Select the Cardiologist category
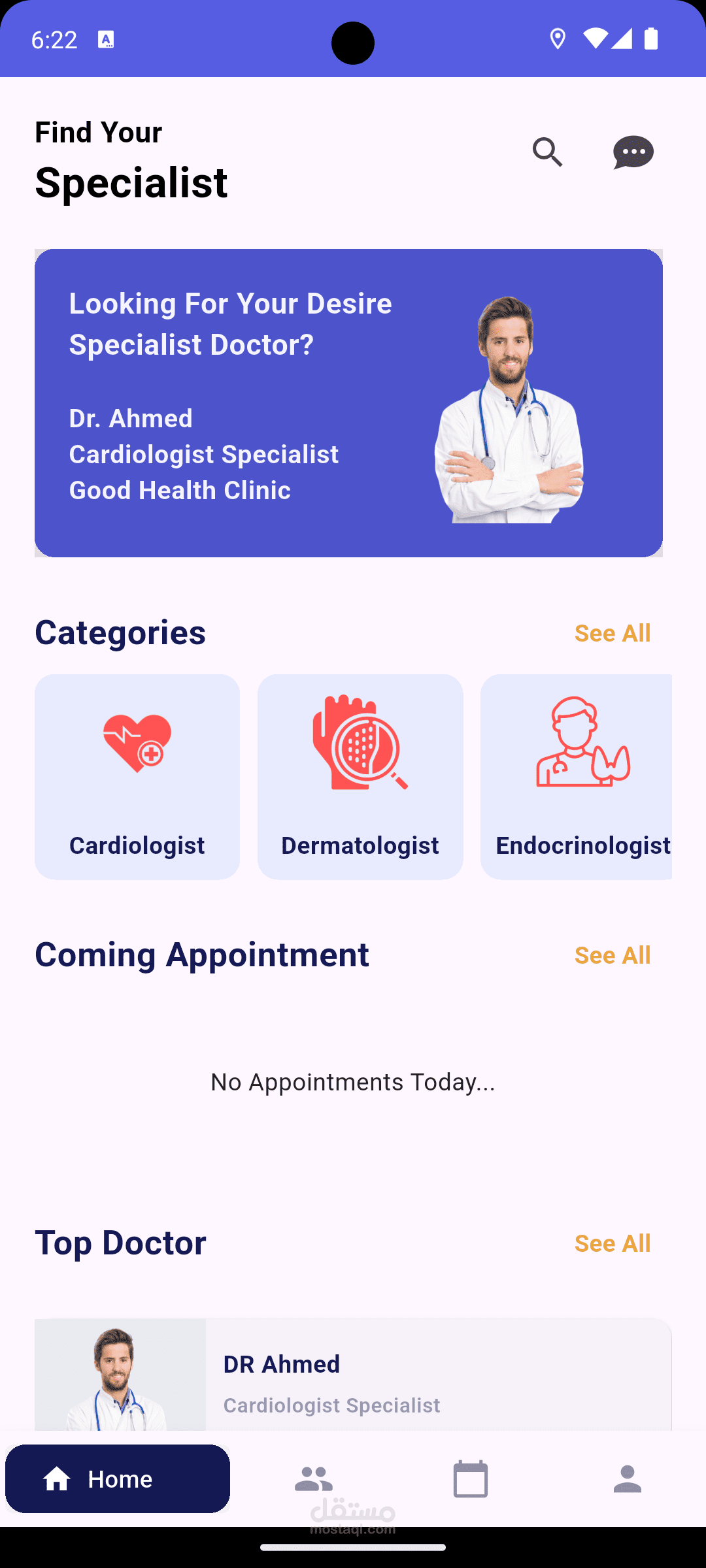The width and height of the screenshot is (706, 1568). pos(137,777)
